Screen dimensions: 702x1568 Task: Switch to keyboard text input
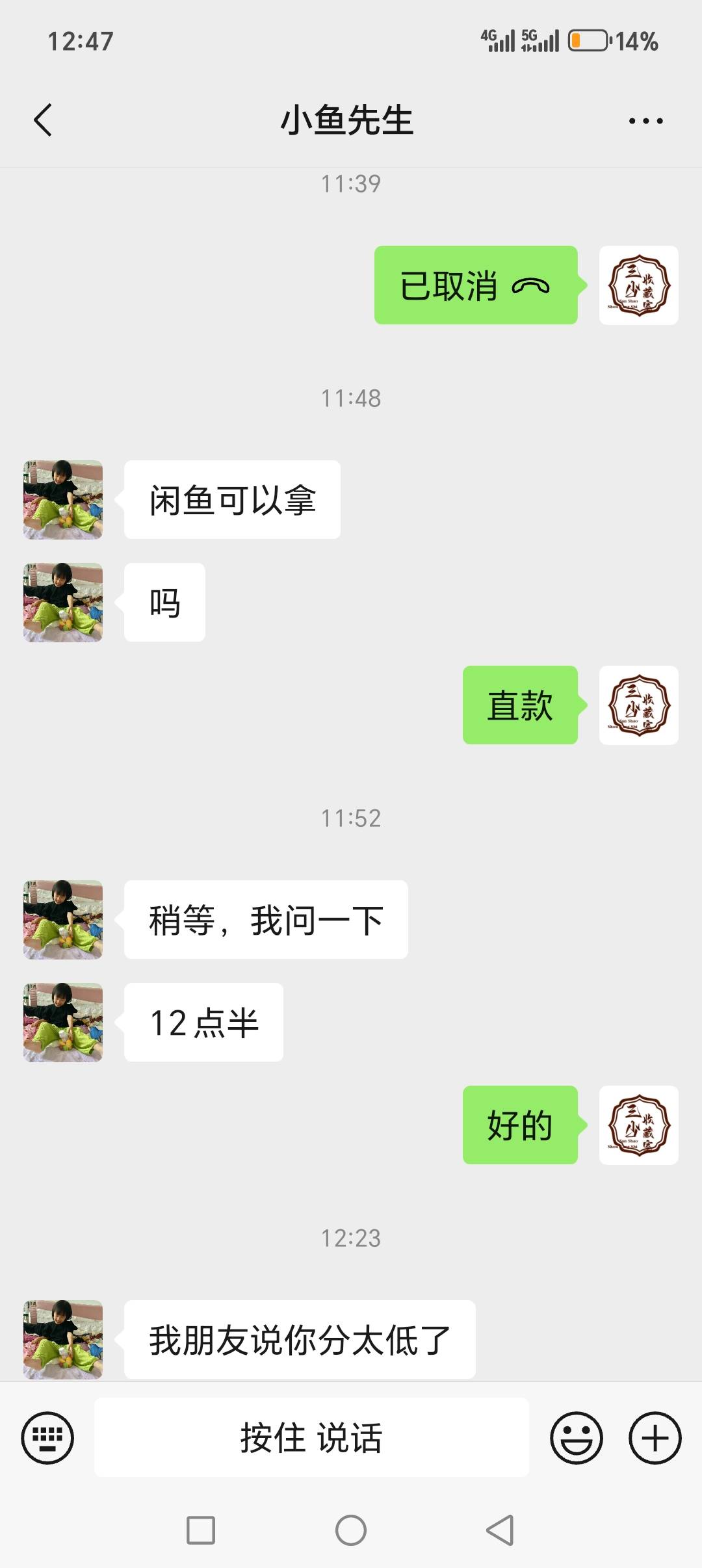47,1437
